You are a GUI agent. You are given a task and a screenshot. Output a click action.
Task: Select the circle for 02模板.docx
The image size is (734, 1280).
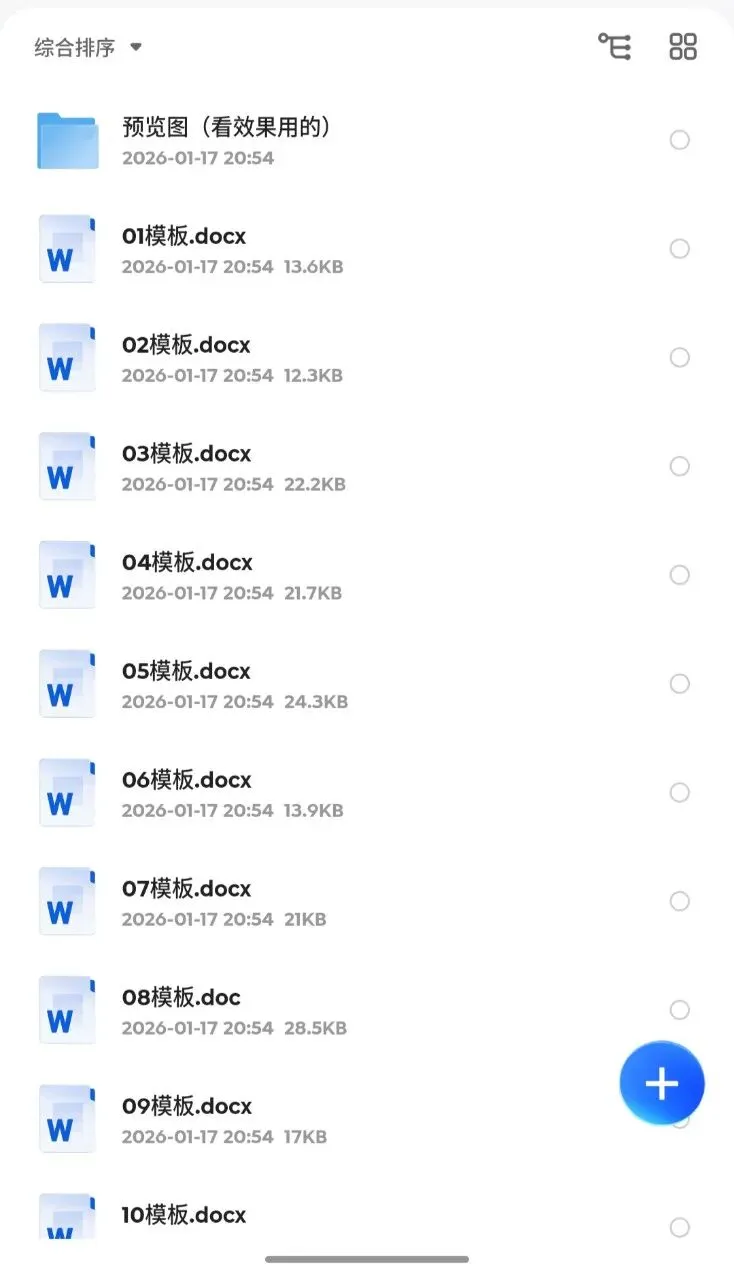(x=680, y=357)
